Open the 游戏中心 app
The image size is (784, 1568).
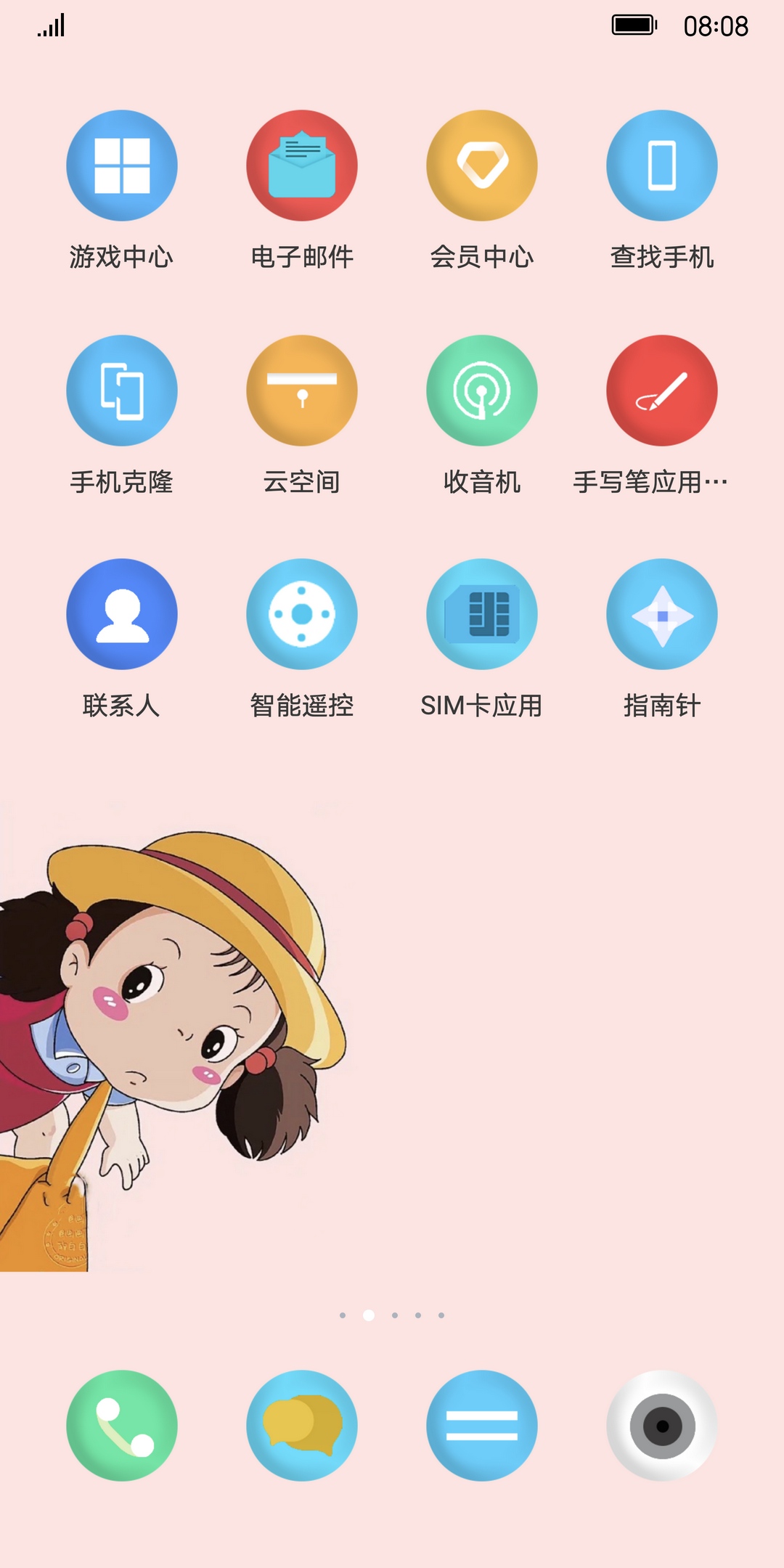(x=121, y=166)
